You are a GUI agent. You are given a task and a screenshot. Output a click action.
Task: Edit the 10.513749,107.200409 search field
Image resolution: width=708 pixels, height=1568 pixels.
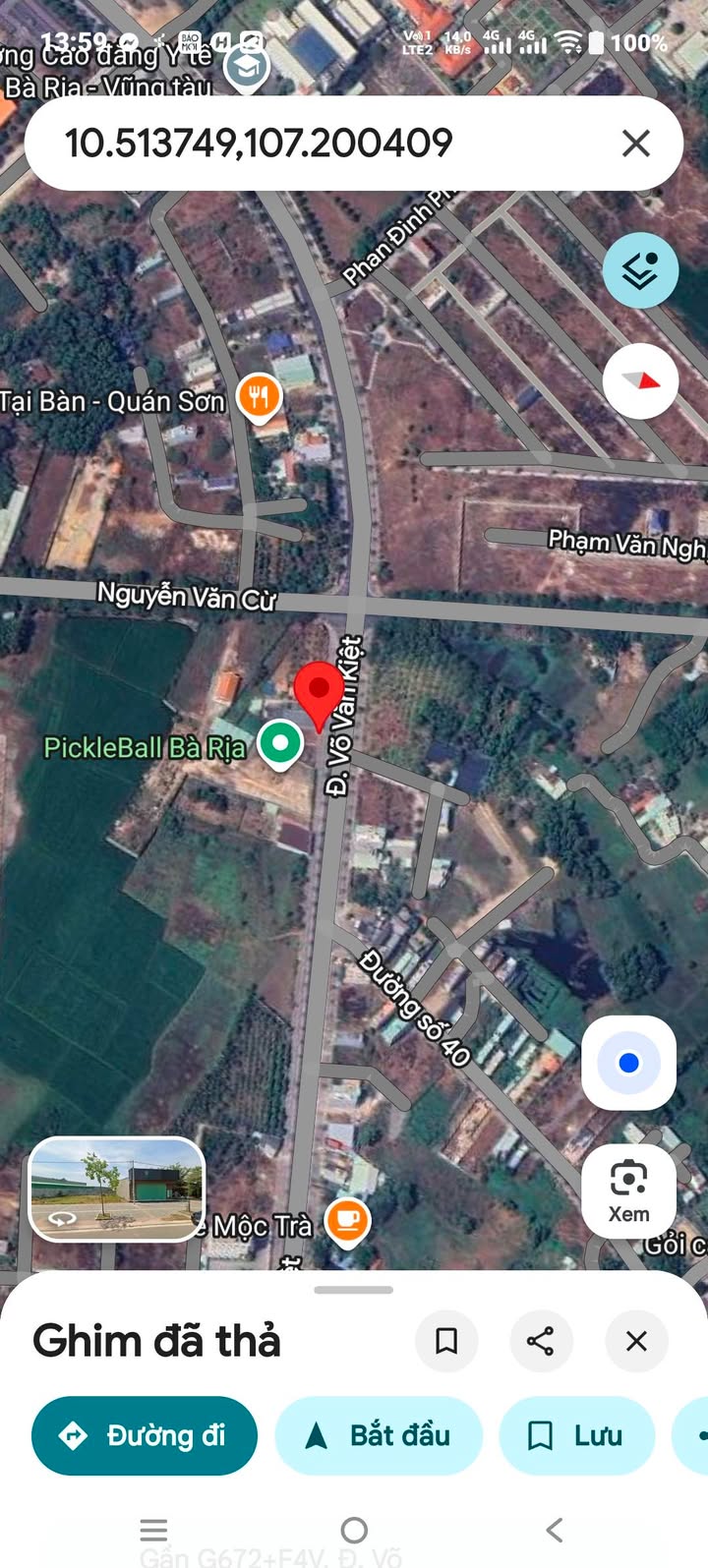coord(295,144)
